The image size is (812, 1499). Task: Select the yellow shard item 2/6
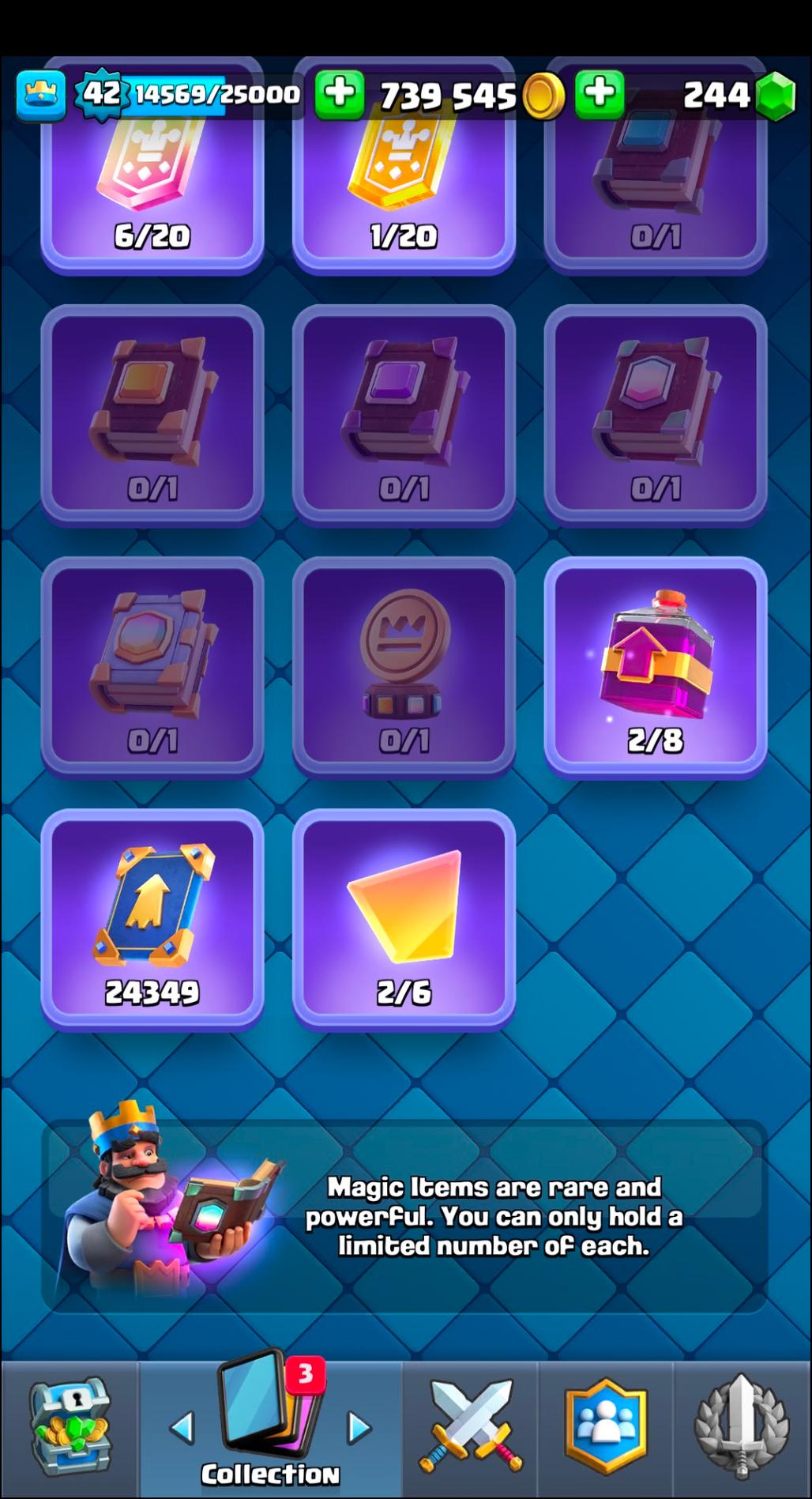tap(404, 918)
